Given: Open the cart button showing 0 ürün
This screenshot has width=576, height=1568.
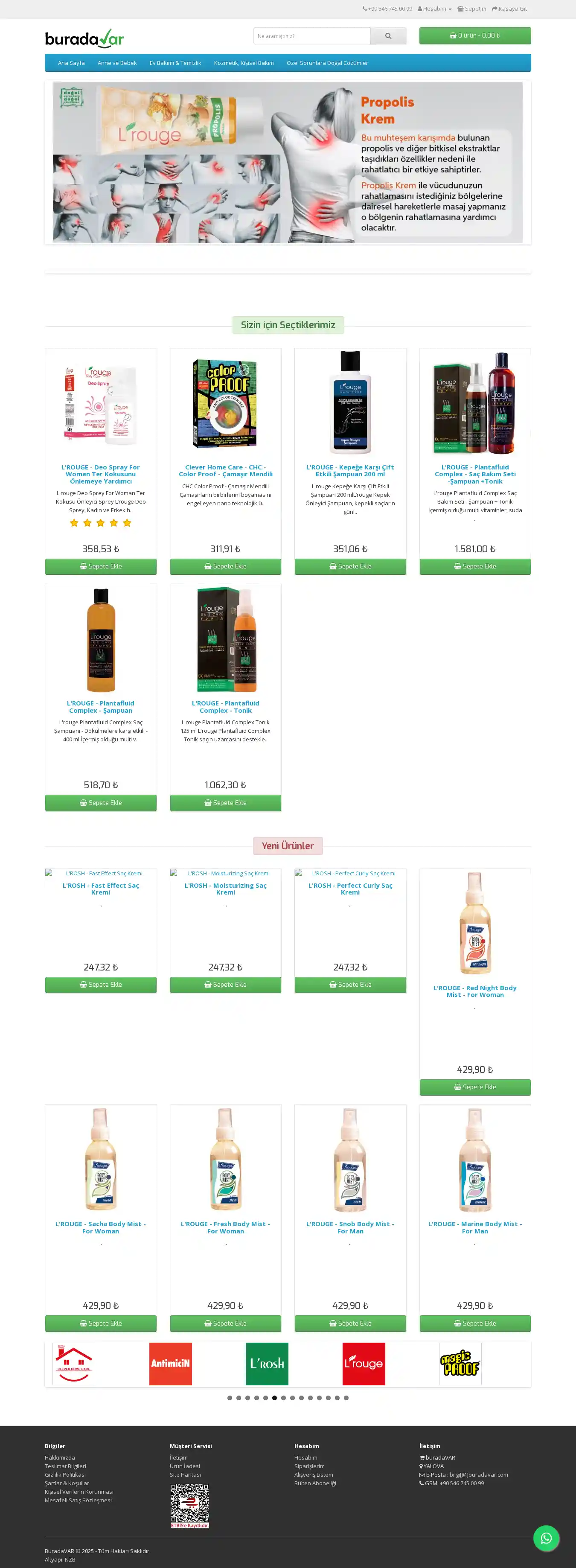Looking at the screenshot, I should [x=474, y=36].
